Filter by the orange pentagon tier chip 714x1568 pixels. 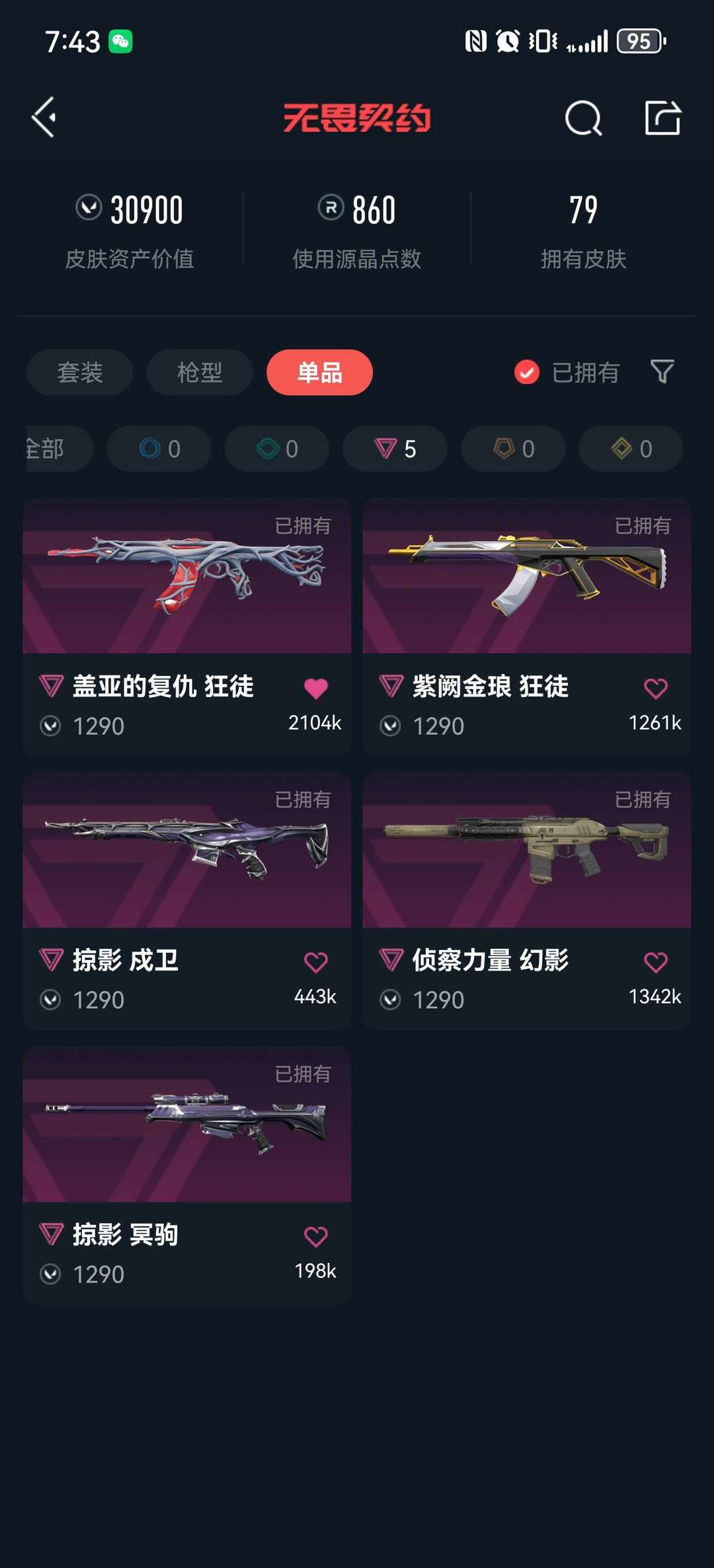pos(513,449)
